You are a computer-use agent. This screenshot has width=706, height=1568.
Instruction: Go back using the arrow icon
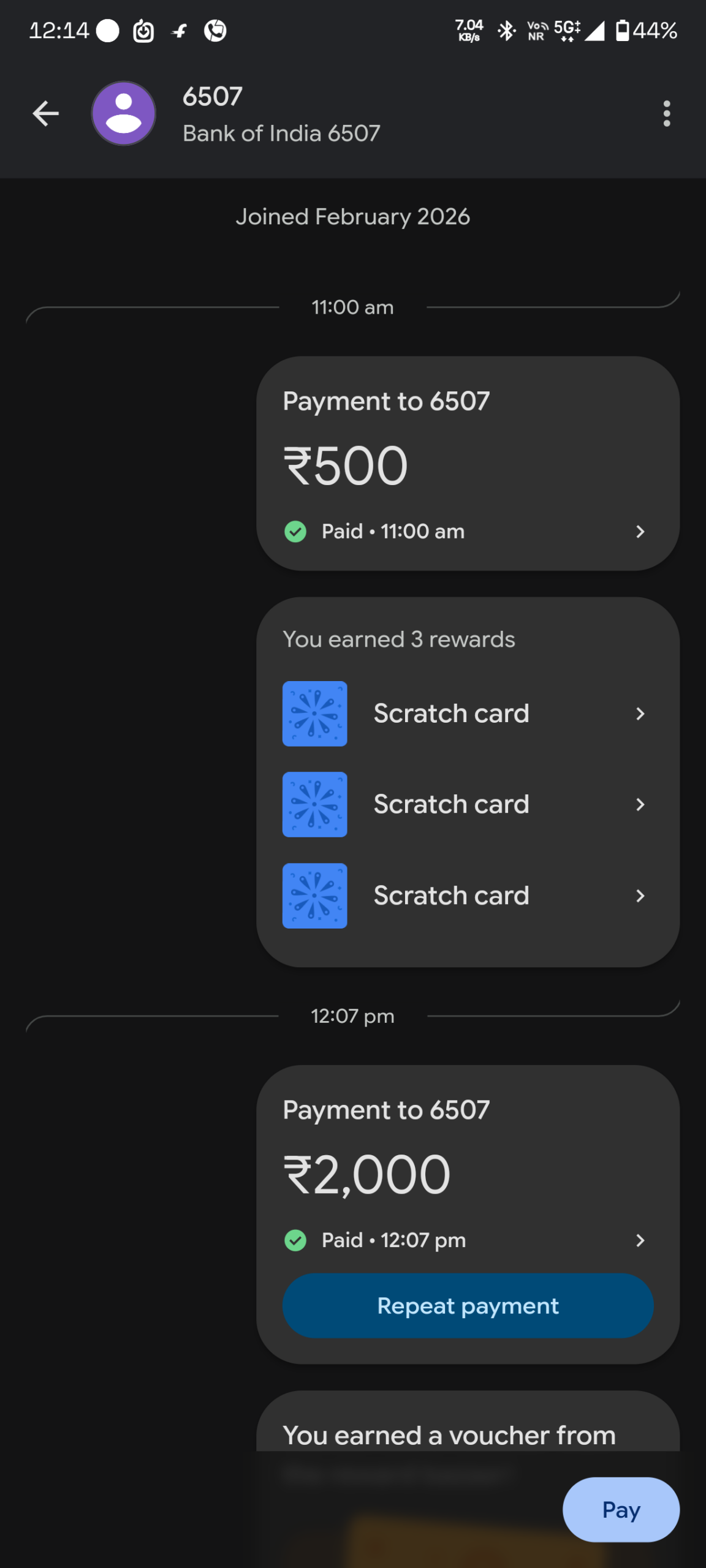click(x=46, y=114)
